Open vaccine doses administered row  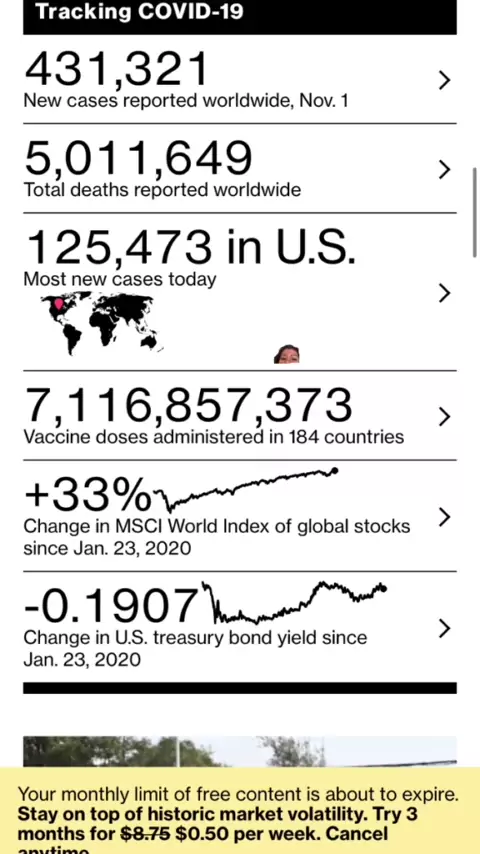click(x=240, y=416)
